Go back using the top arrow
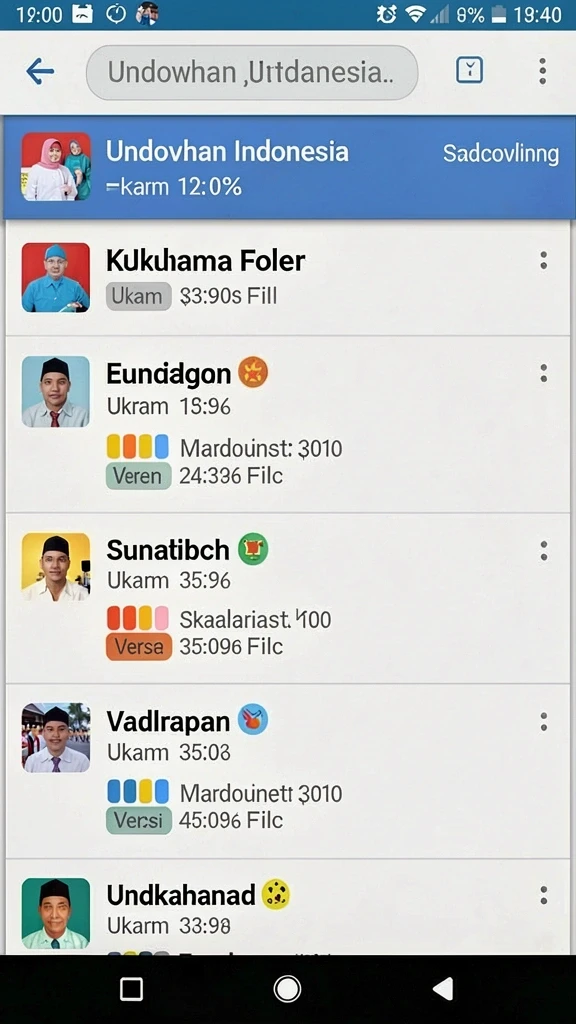Screen dimensions: 576x1024 [39, 71]
